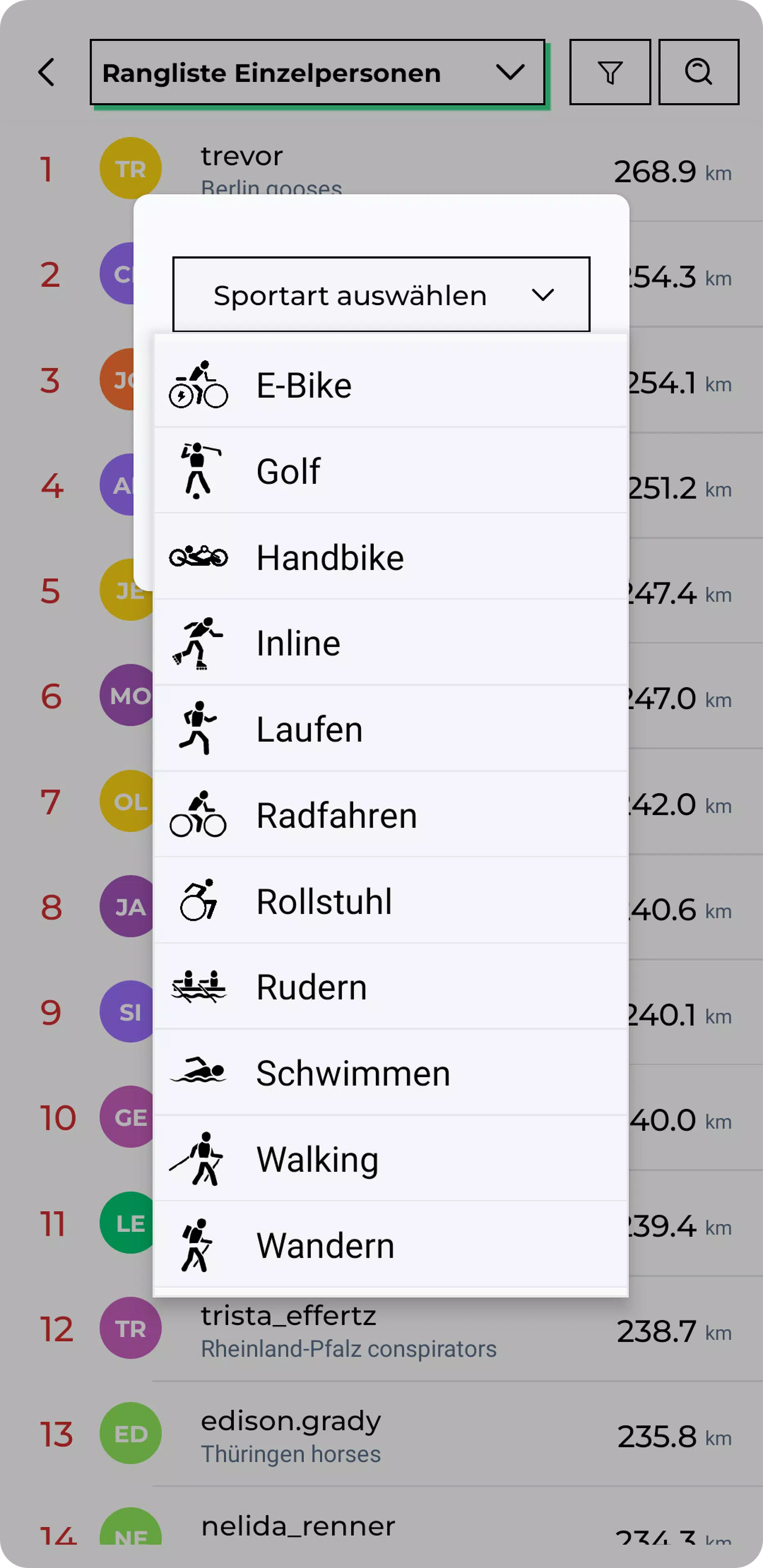Select Schwimmen as the sport
The image size is (763, 1568).
(390, 1073)
